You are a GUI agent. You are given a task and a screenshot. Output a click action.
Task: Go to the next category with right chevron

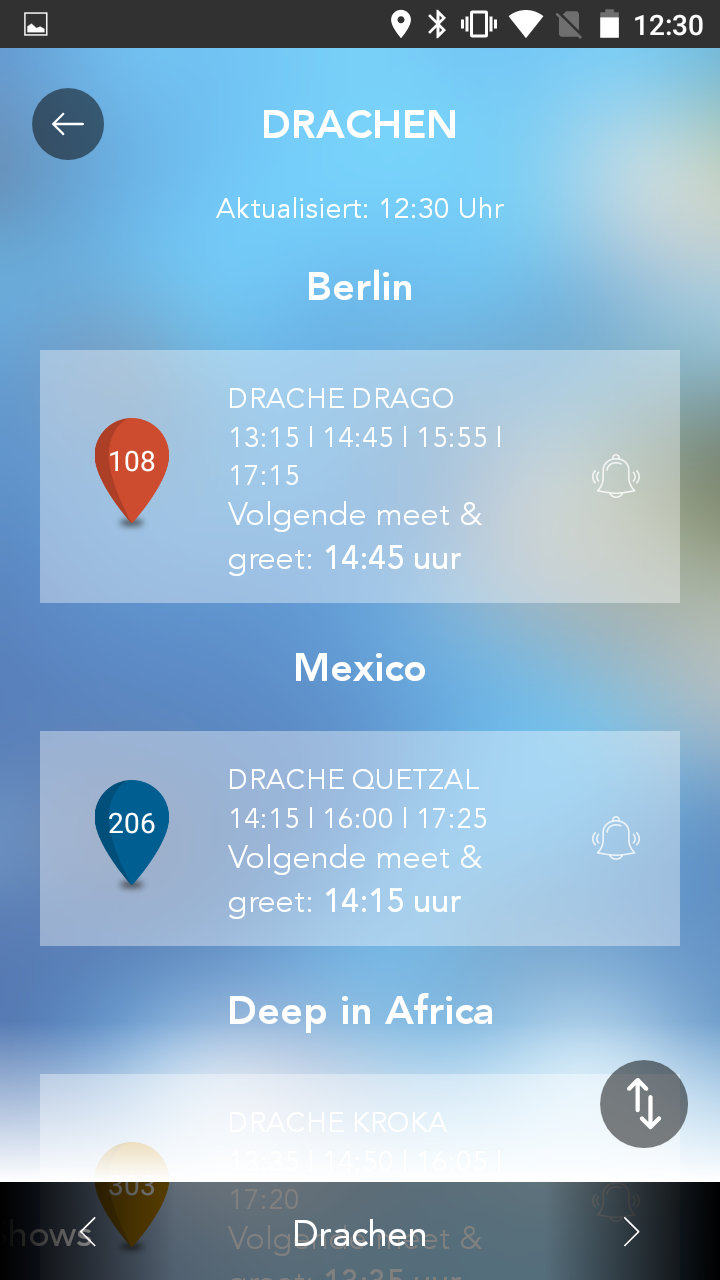tap(631, 1232)
